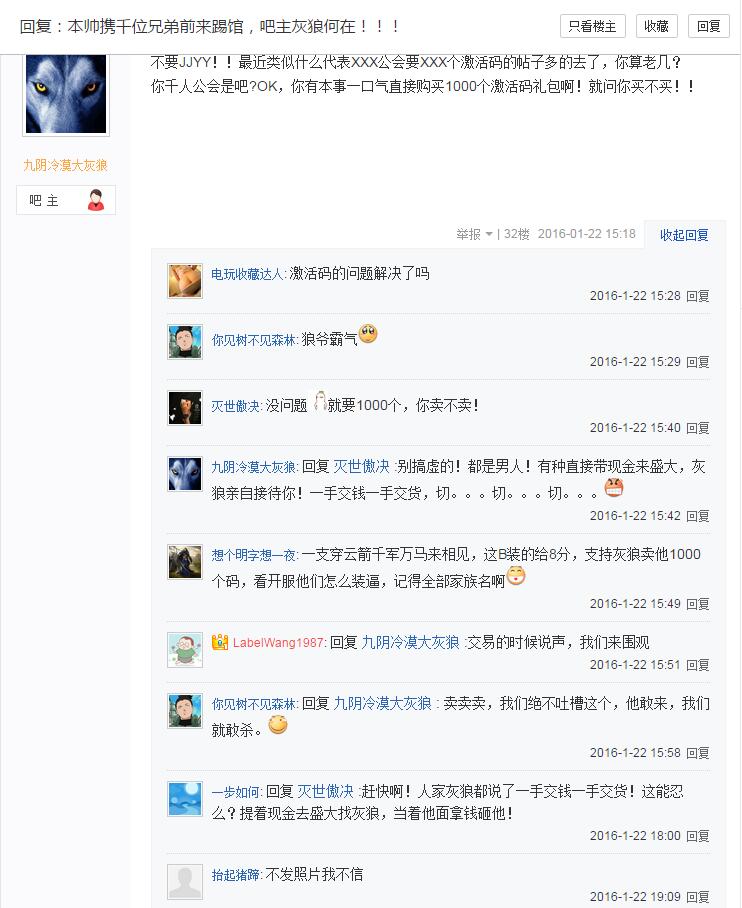Tap the 收藏 button to bookmark thread
The height and width of the screenshot is (908, 742).
click(656, 26)
